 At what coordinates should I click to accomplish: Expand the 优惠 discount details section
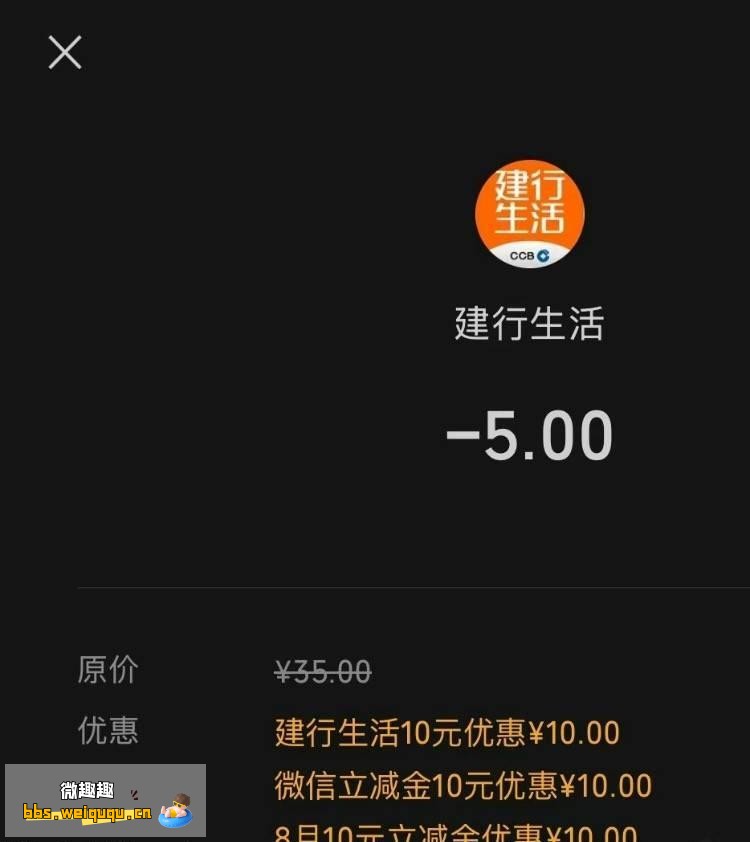[x=108, y=731]
